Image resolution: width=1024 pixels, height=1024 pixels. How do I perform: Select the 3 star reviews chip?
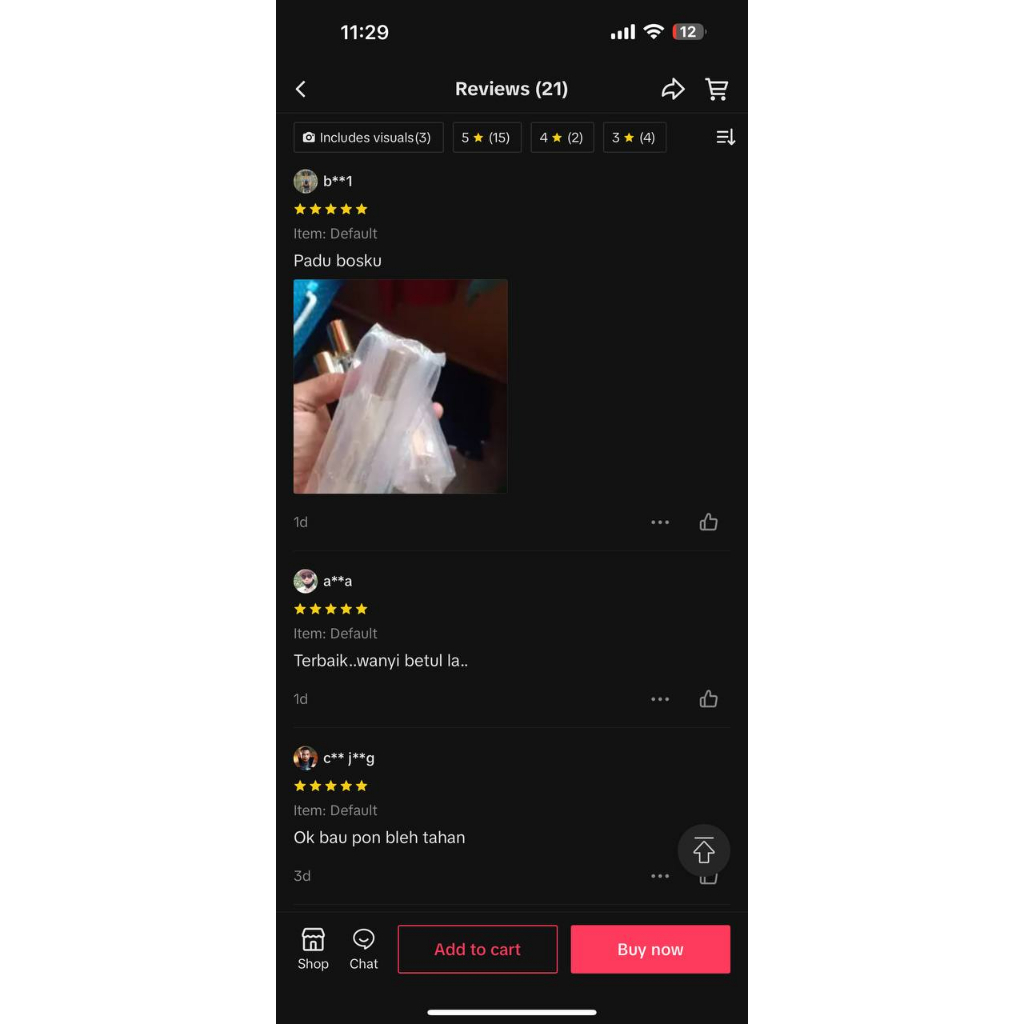pos(634,137)
